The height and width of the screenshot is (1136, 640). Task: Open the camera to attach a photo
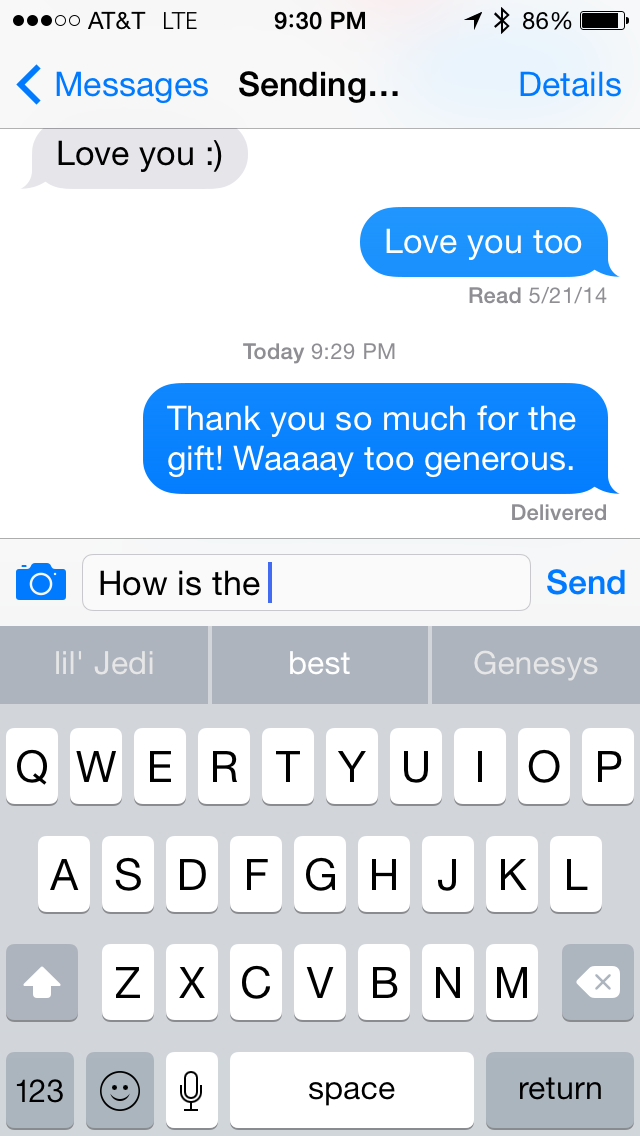[x=41, y=582]
